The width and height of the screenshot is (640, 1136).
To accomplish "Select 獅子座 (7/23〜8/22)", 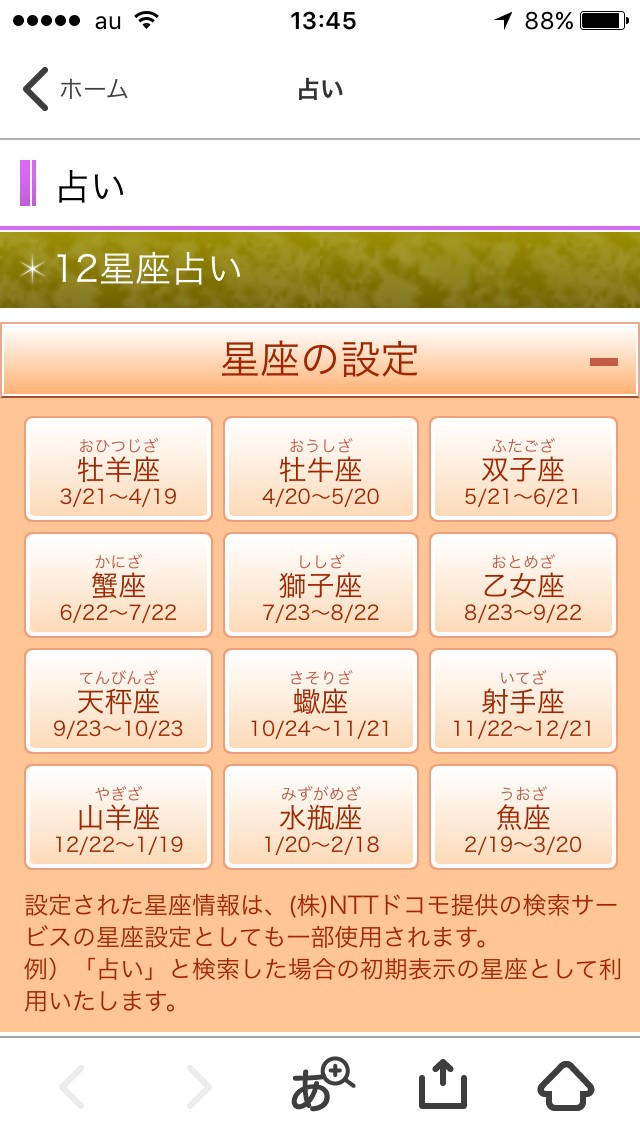I will (x=320, y=585).
